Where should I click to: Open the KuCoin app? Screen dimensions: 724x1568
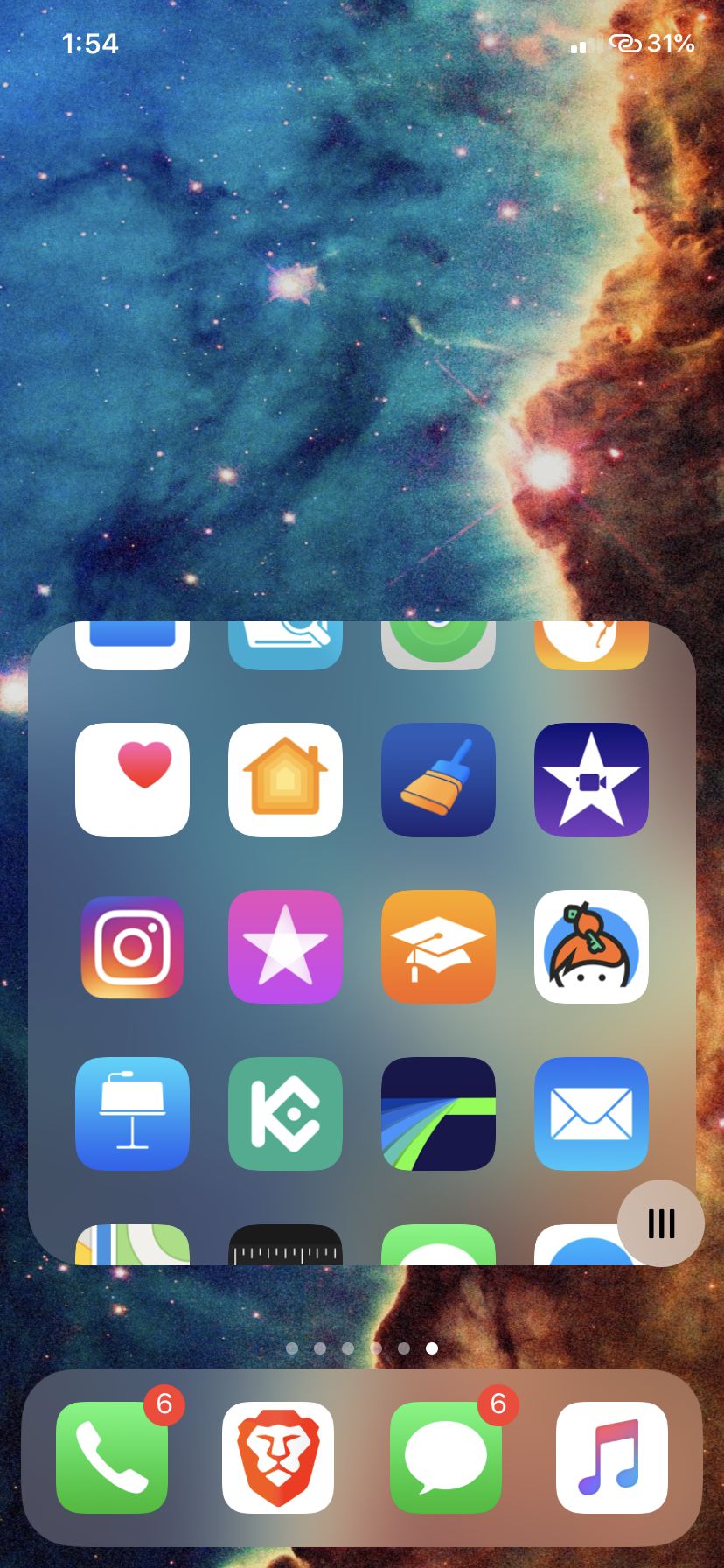tap(285, 1114)
